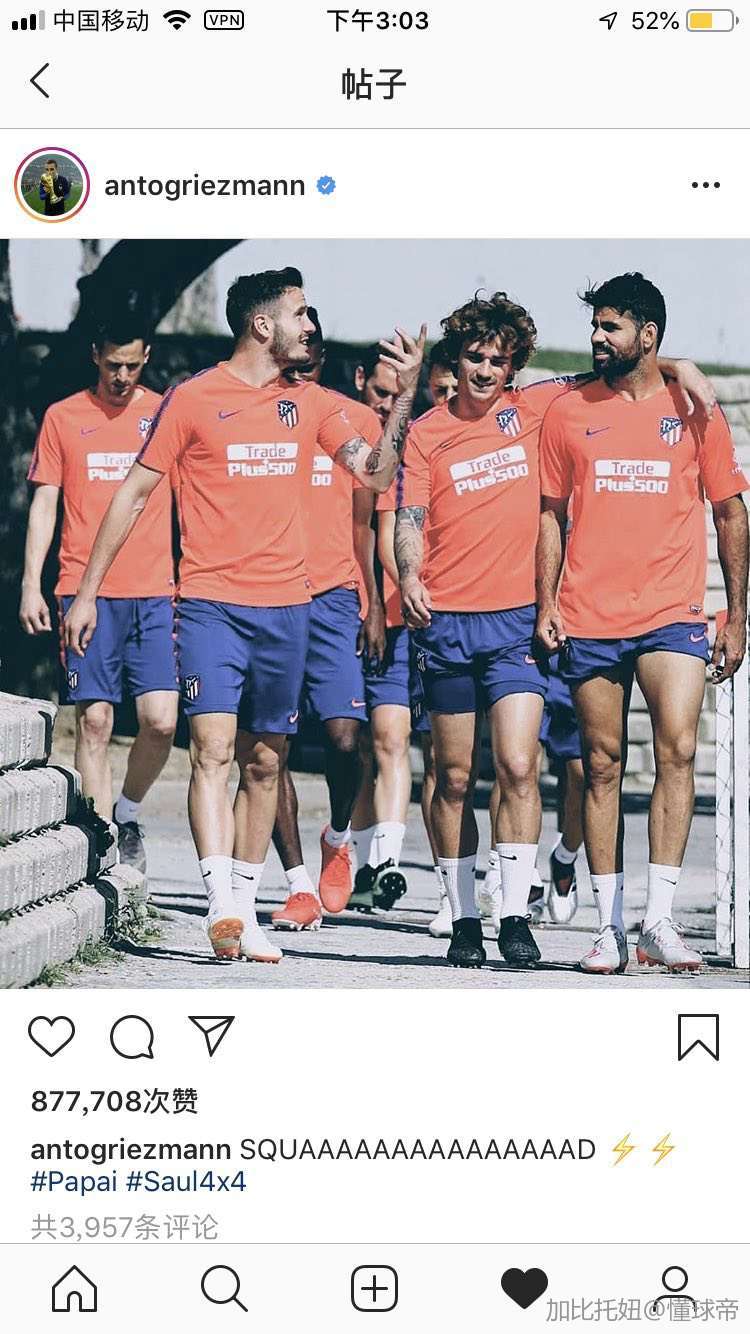Image resolution: width=750 pixels, height=1334 pixels.
Task: Open the #Papai hashtag
Action: click(73, 1182)
